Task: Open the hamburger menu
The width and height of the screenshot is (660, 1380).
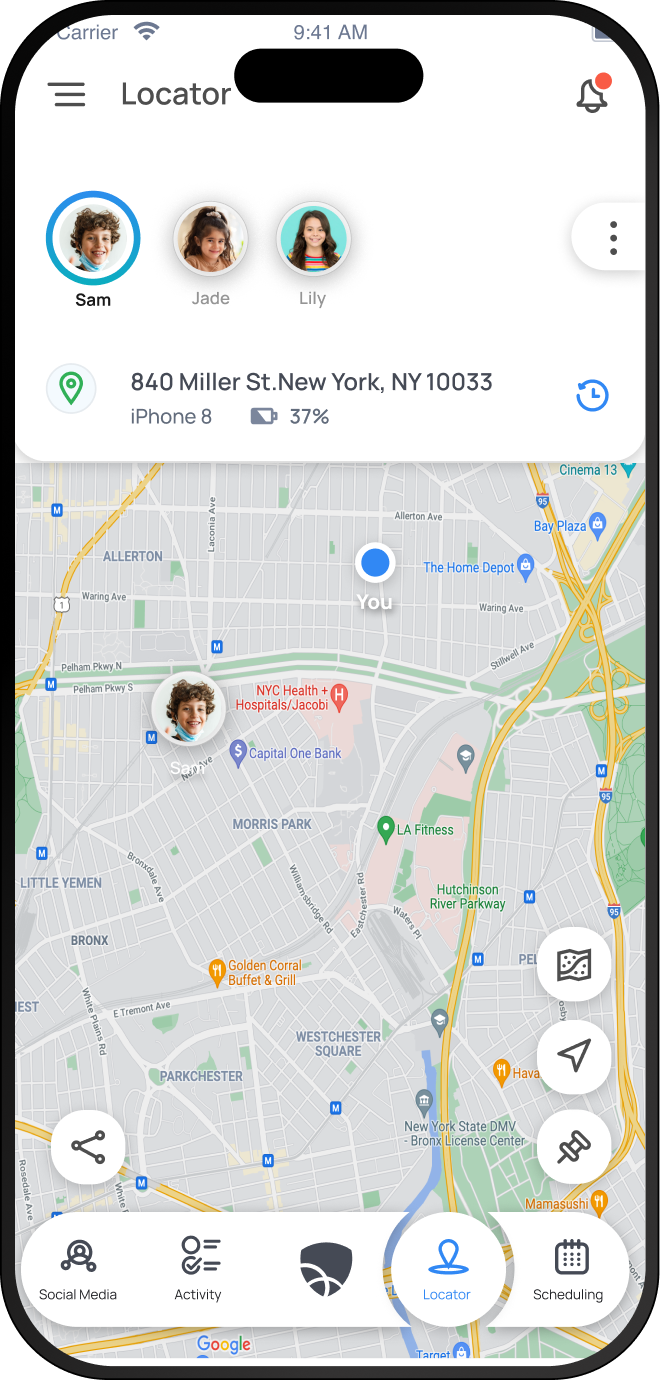Action: tap(68, 95)
